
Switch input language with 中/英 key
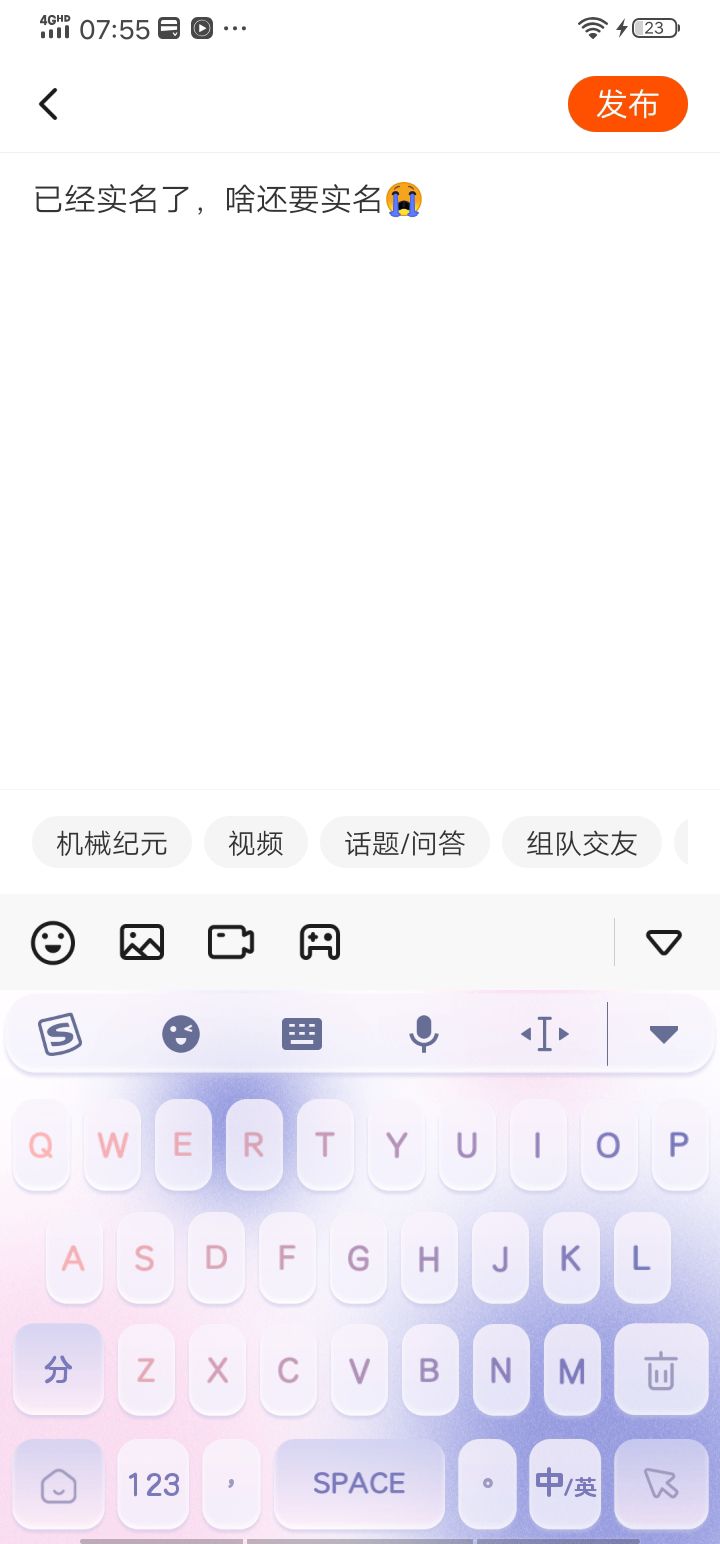(x=565, y=1484)
